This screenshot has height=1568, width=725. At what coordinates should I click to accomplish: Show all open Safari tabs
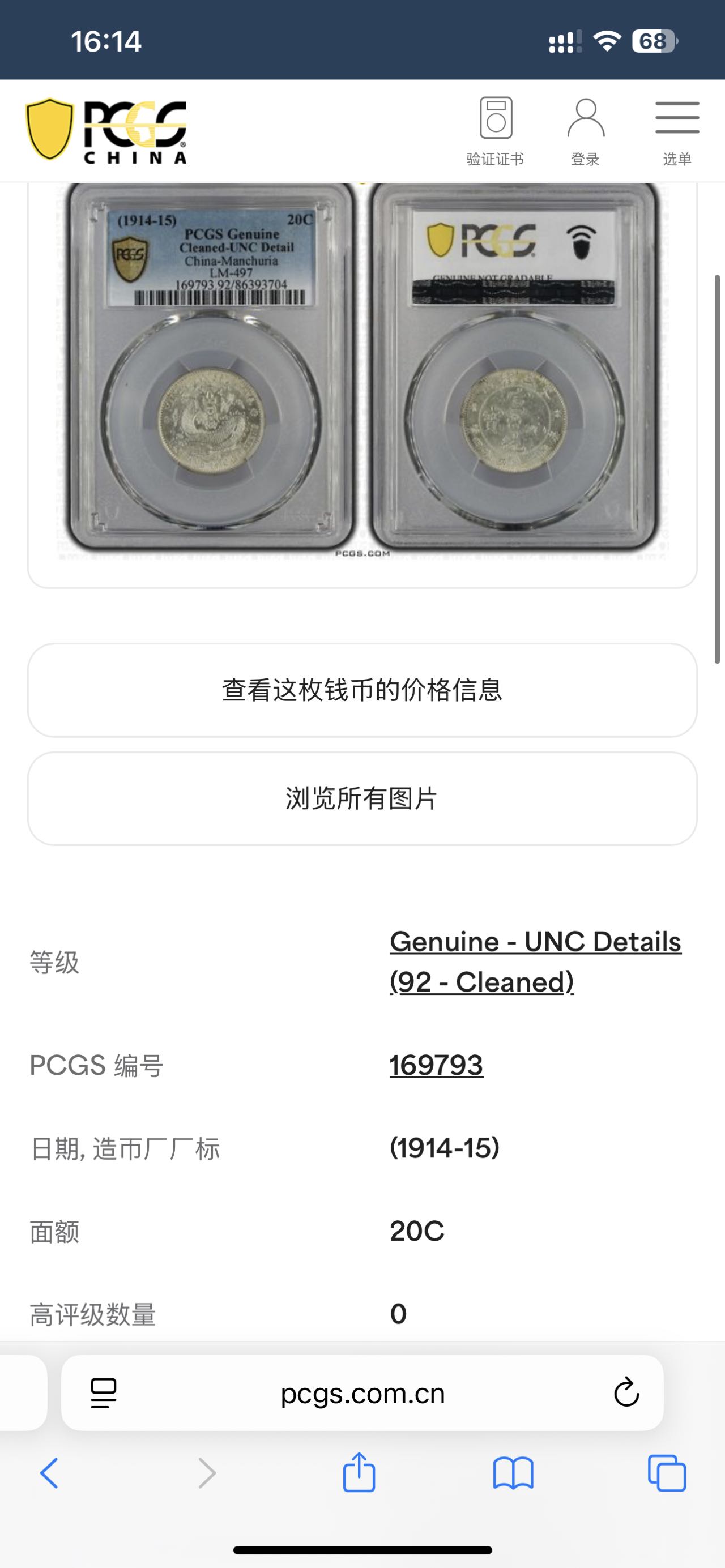pos(667,1473)
